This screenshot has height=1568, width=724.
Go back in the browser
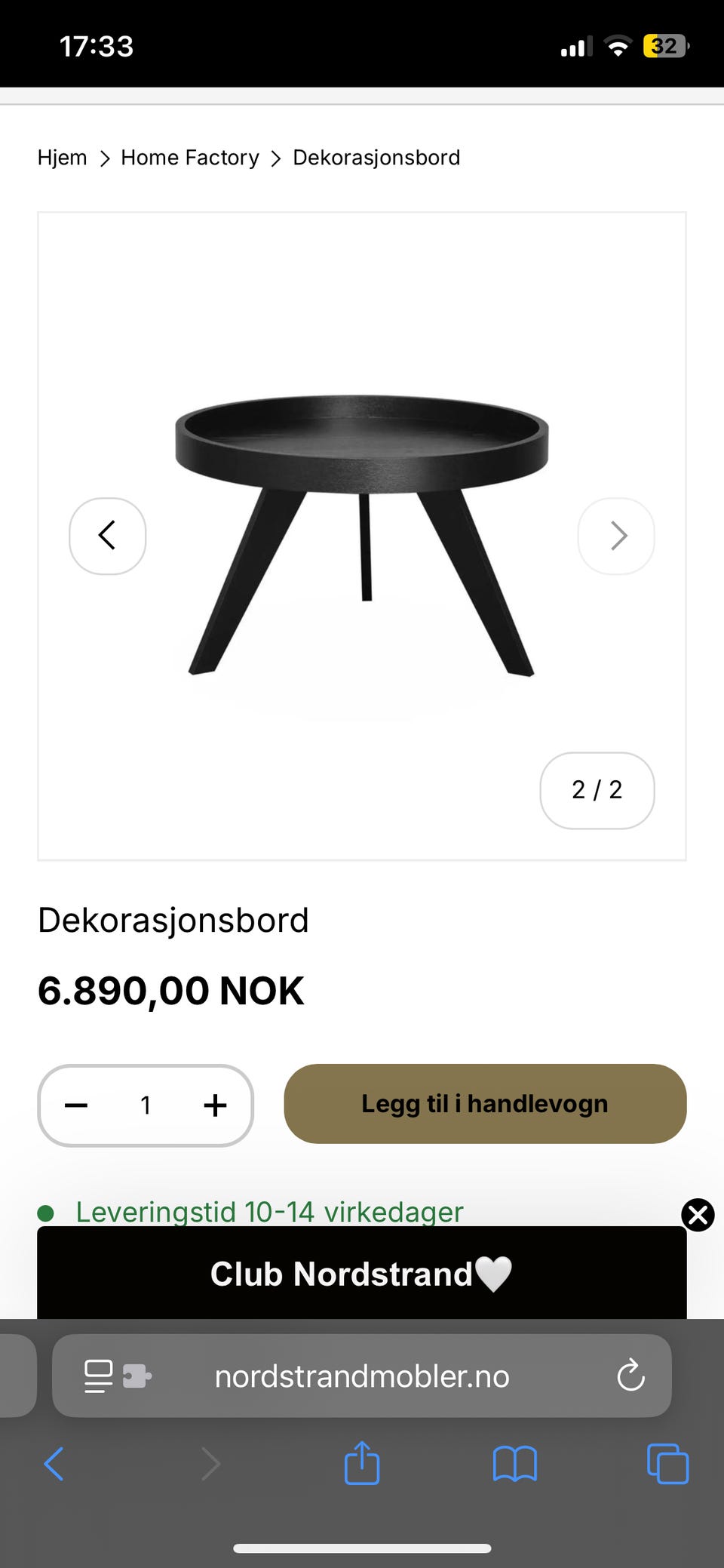coord(54,1464)
